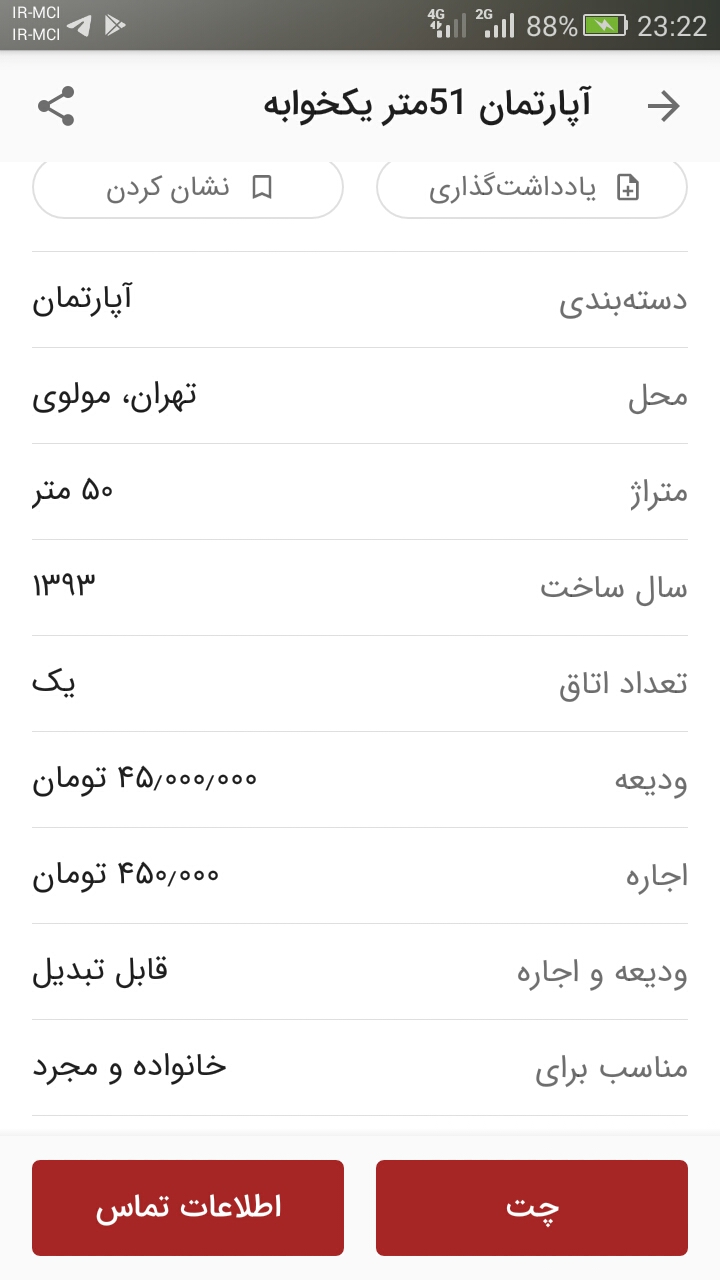Go back using the arrow icon
Viewport: 720px width, 1280px height.
coord(663,106)
